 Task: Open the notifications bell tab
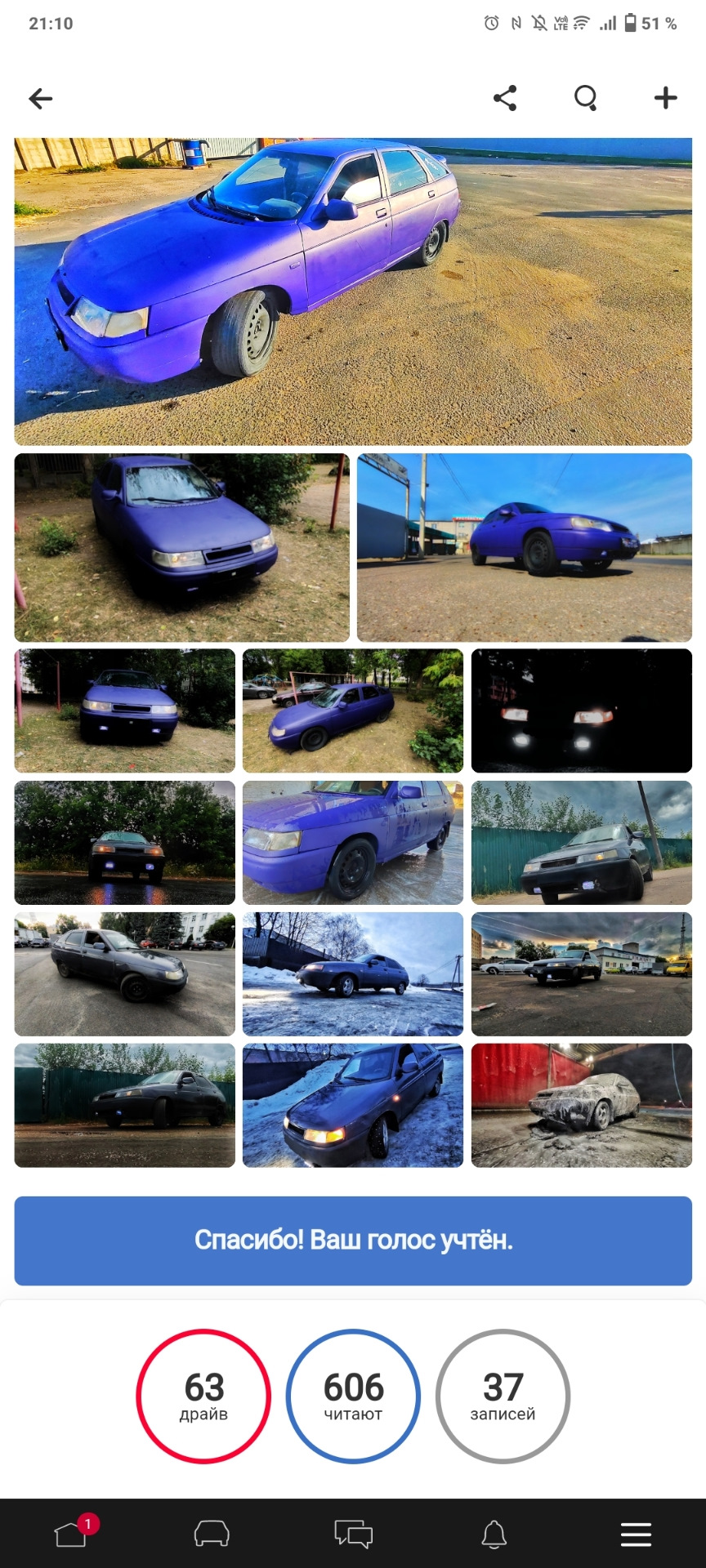pyautogui.click(x=494, y=1534)
